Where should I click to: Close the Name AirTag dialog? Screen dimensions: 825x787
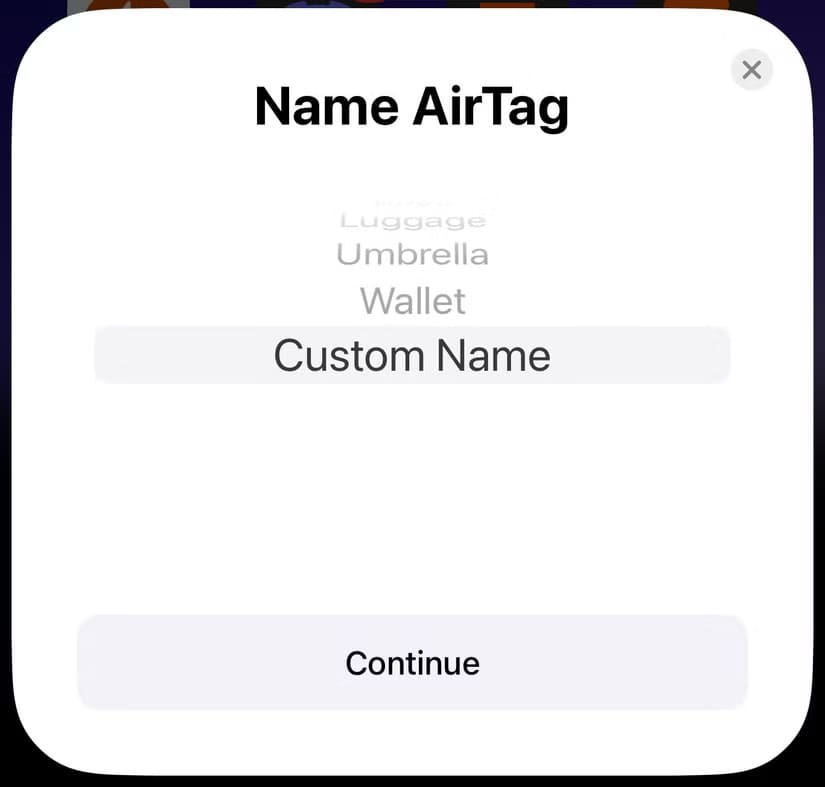(x=752, y=70)
